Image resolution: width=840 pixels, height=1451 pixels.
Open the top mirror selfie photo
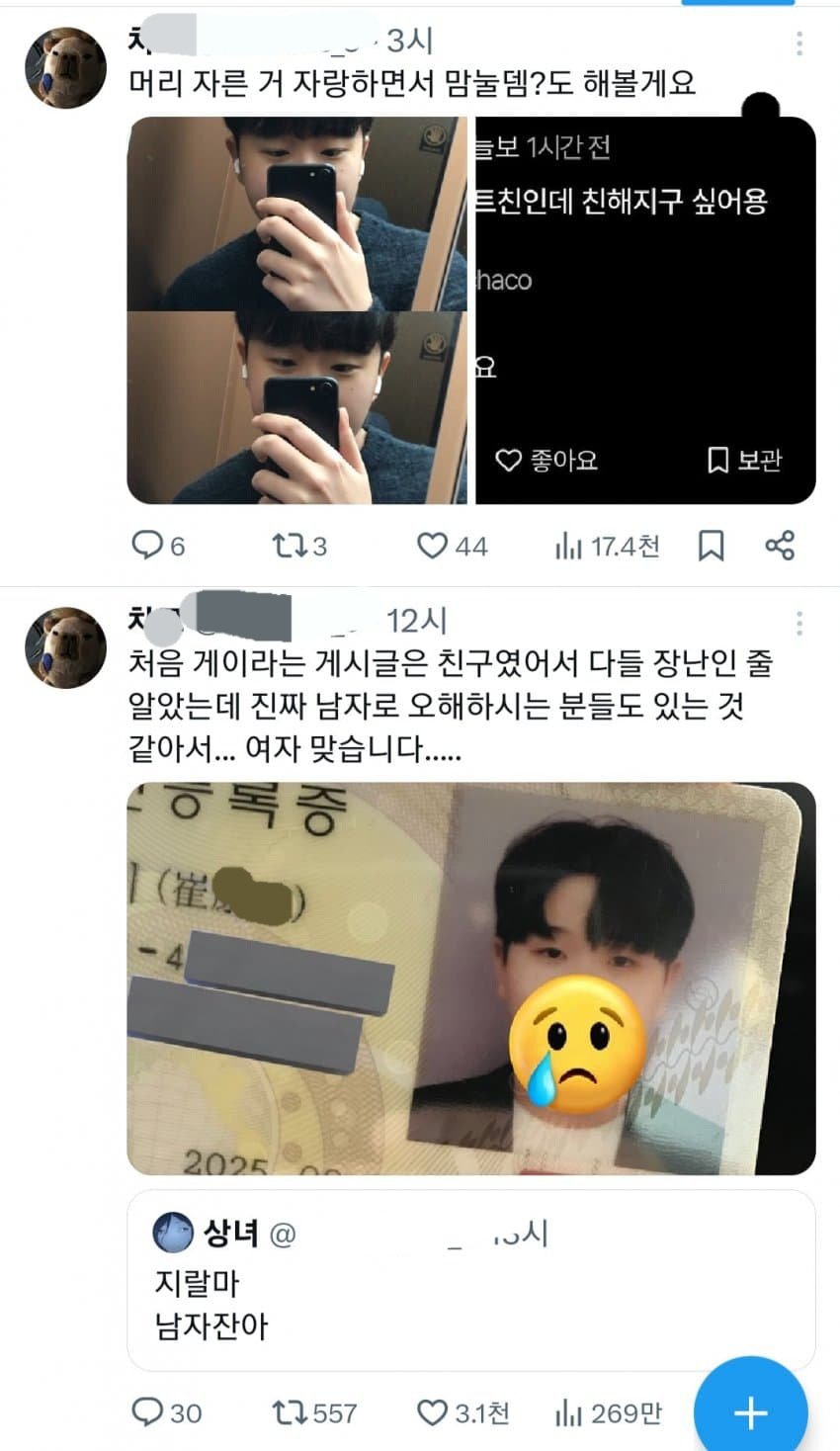[x=296, y=213]
